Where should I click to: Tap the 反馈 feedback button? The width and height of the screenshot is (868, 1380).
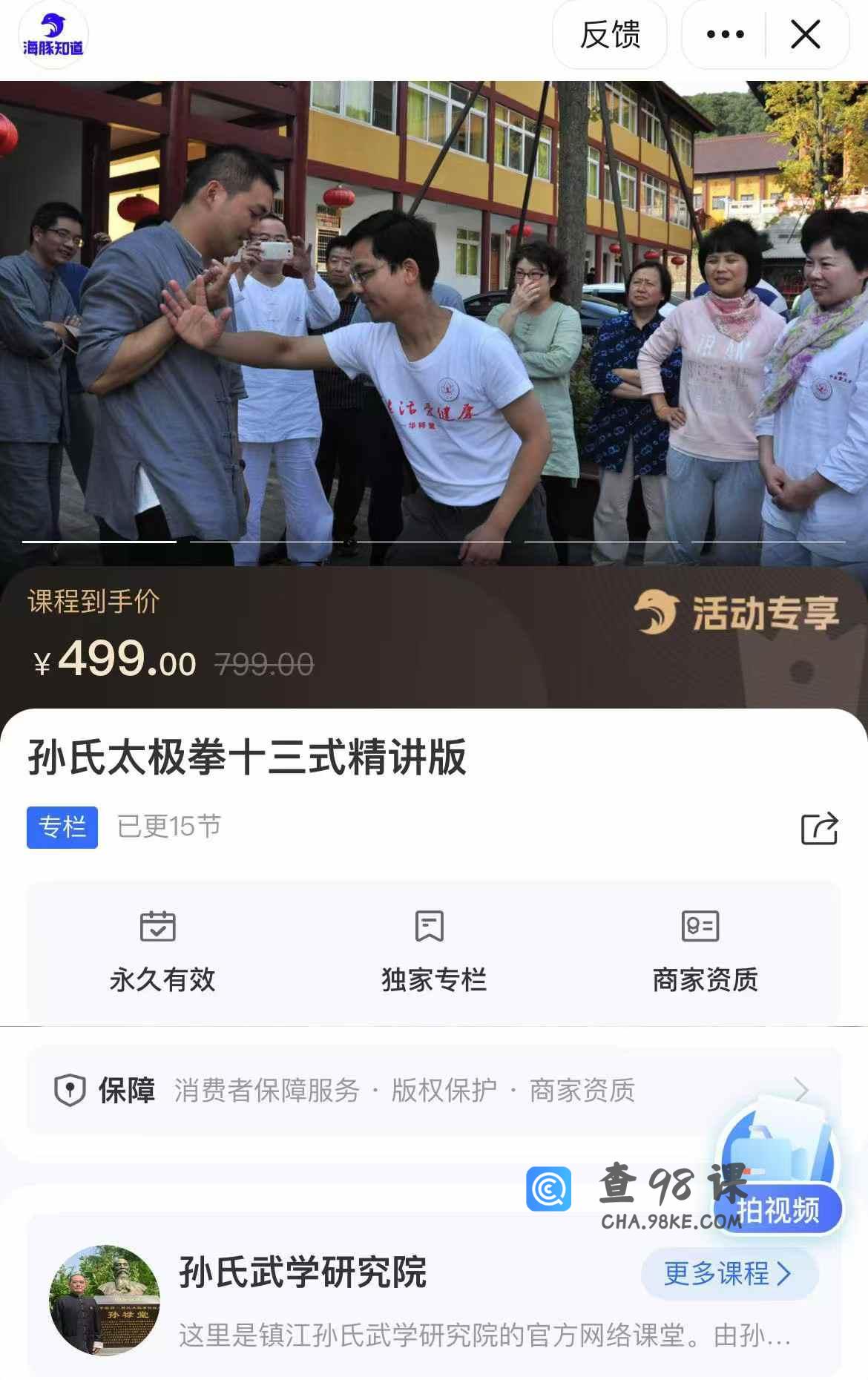click(609, 35)
